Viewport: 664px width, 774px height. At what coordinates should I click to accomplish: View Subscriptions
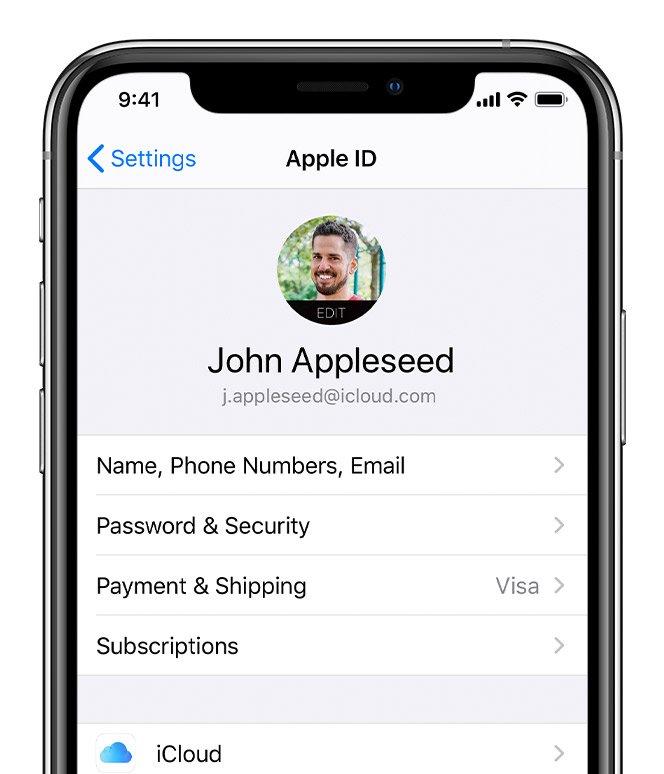click(331, 646)
